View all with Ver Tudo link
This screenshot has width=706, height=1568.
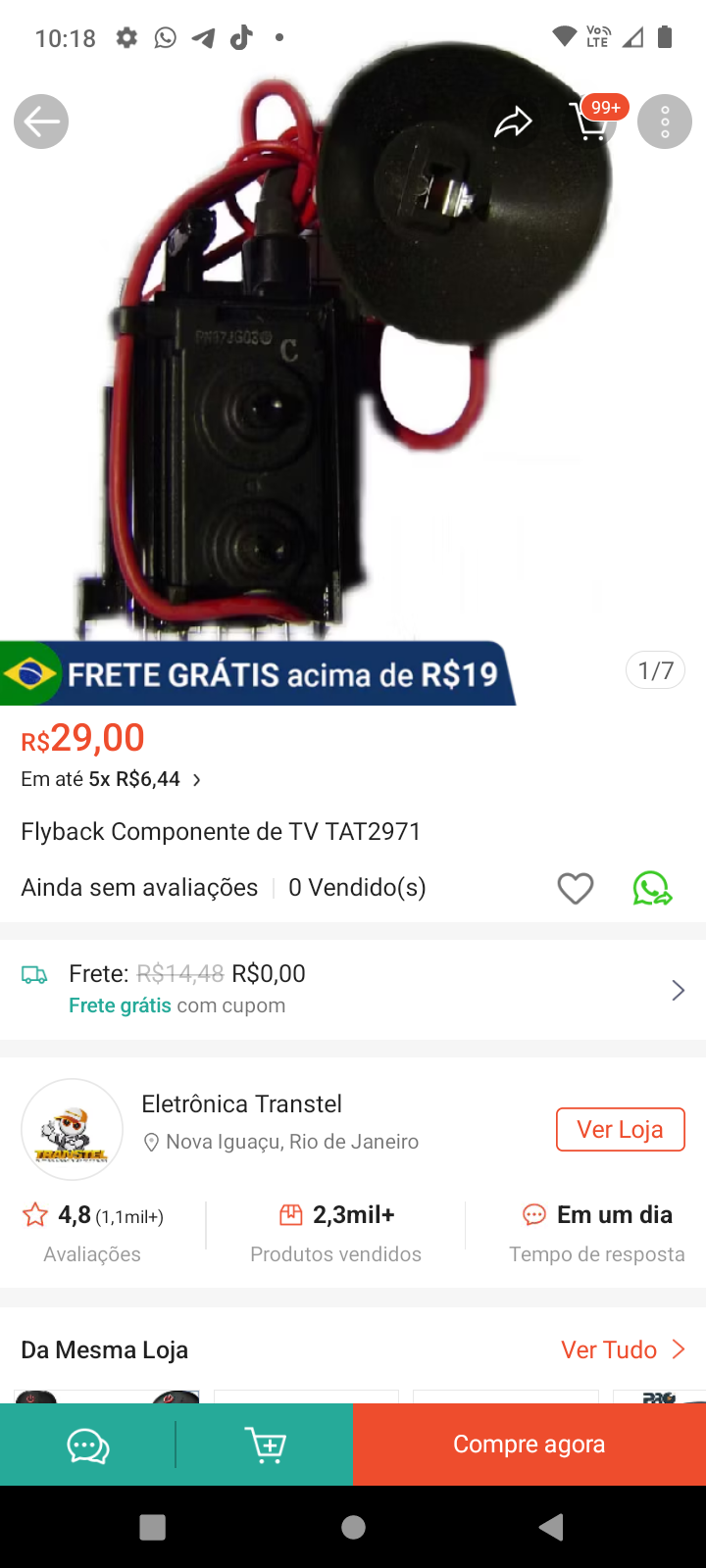click(x=622, y=1349)
